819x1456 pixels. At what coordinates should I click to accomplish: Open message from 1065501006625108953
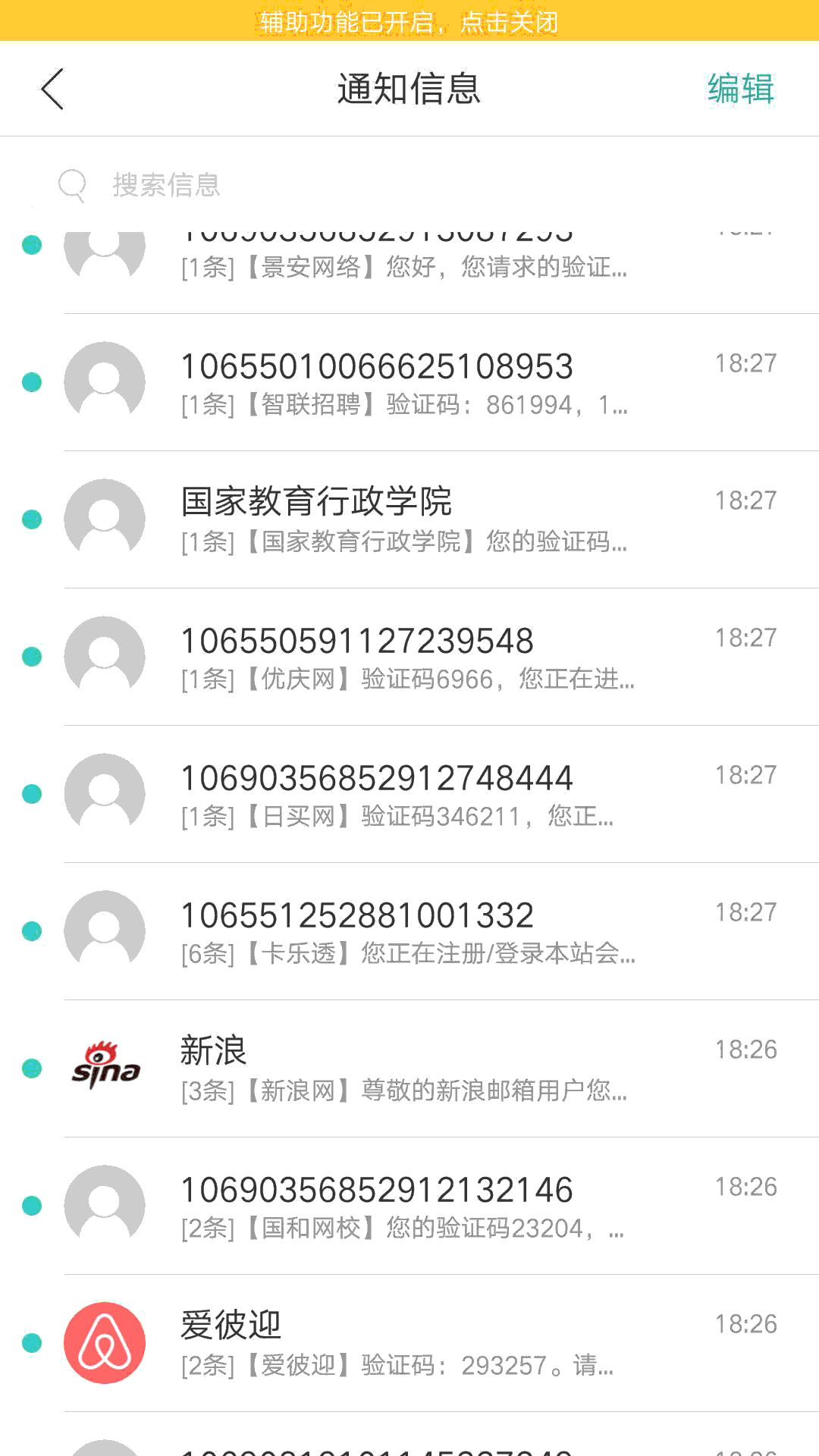[x=409, y=383]
